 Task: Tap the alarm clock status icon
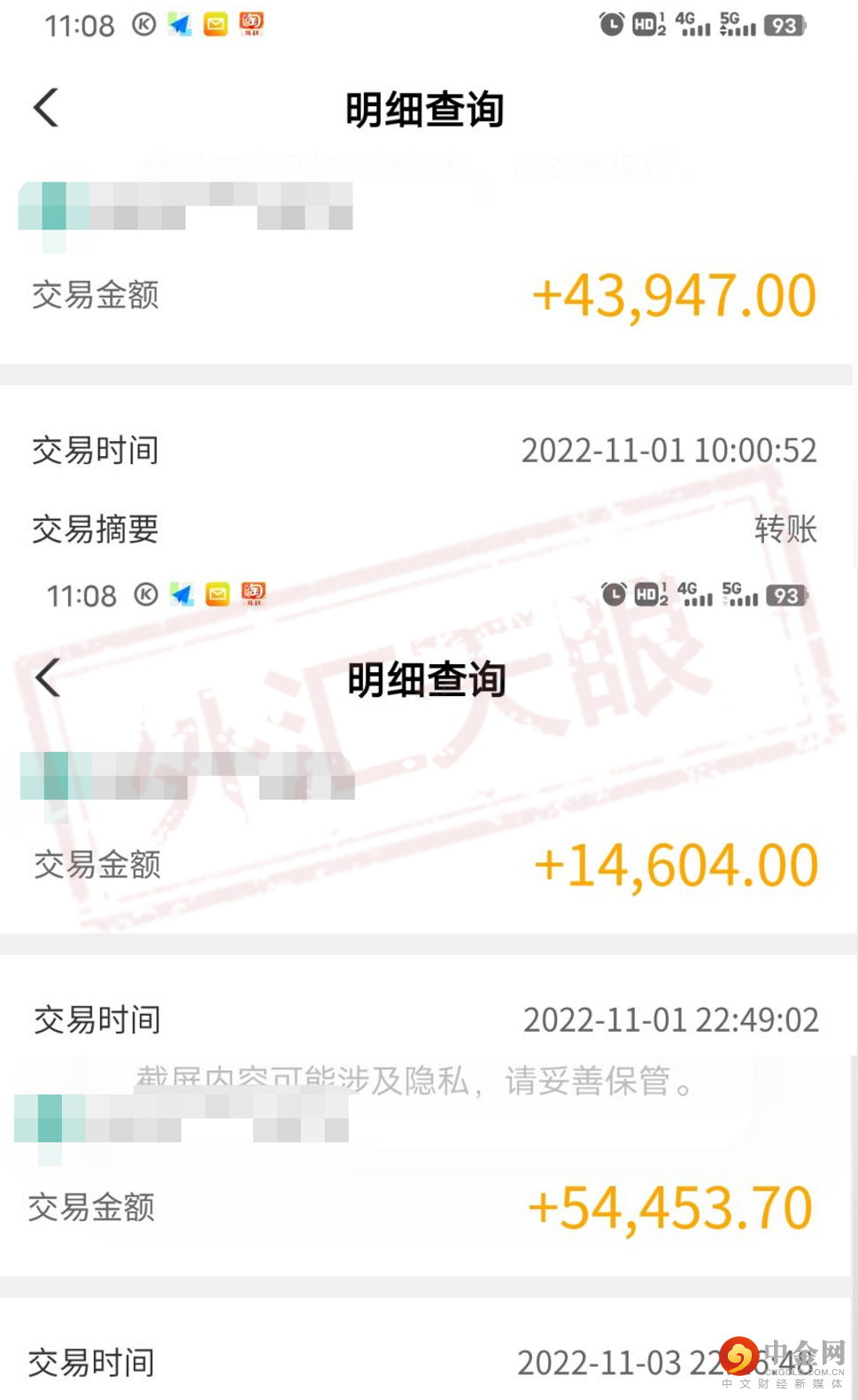[x=611, y=24]
